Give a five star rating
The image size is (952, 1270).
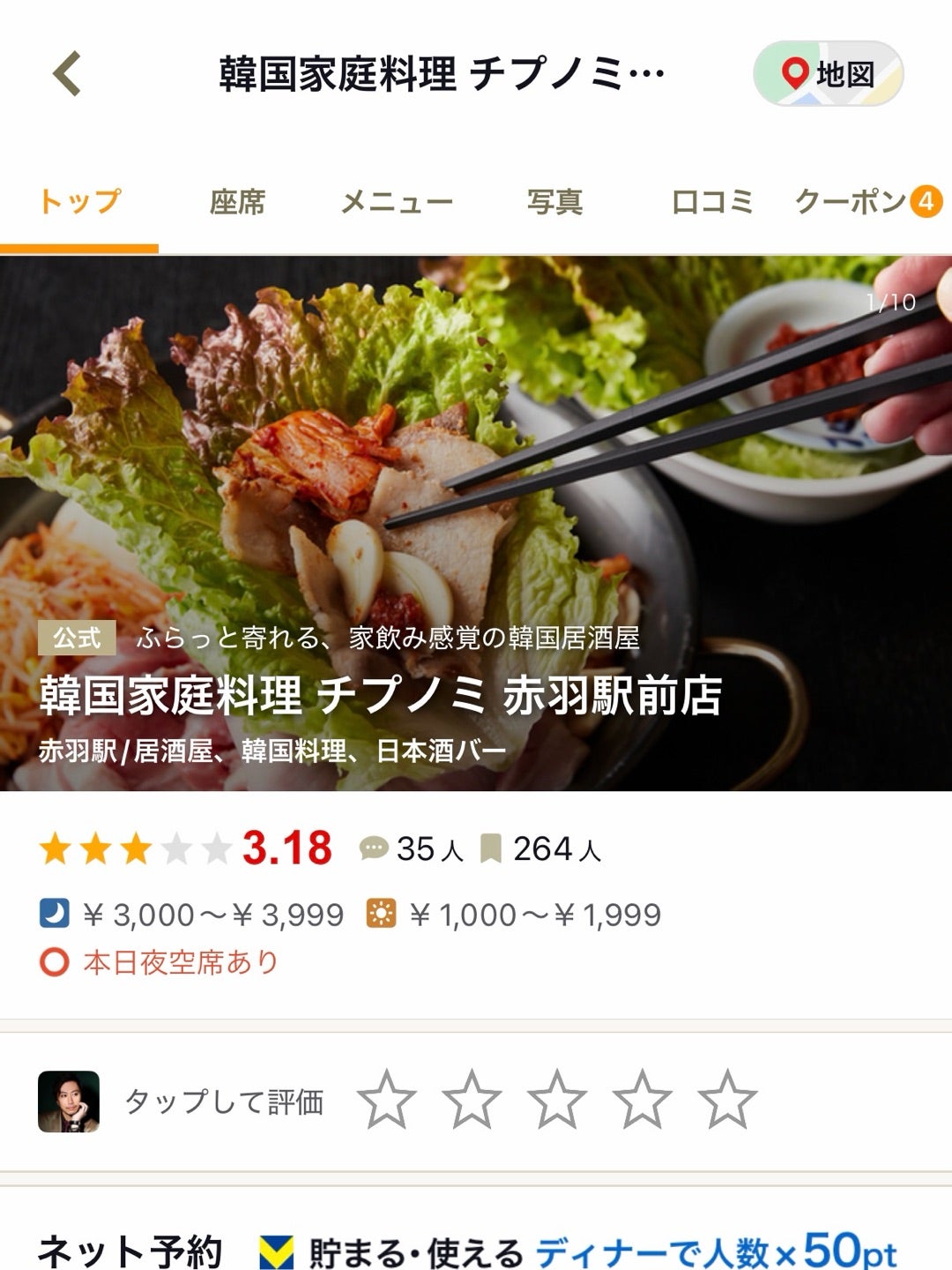click(x=727, y=1100)
